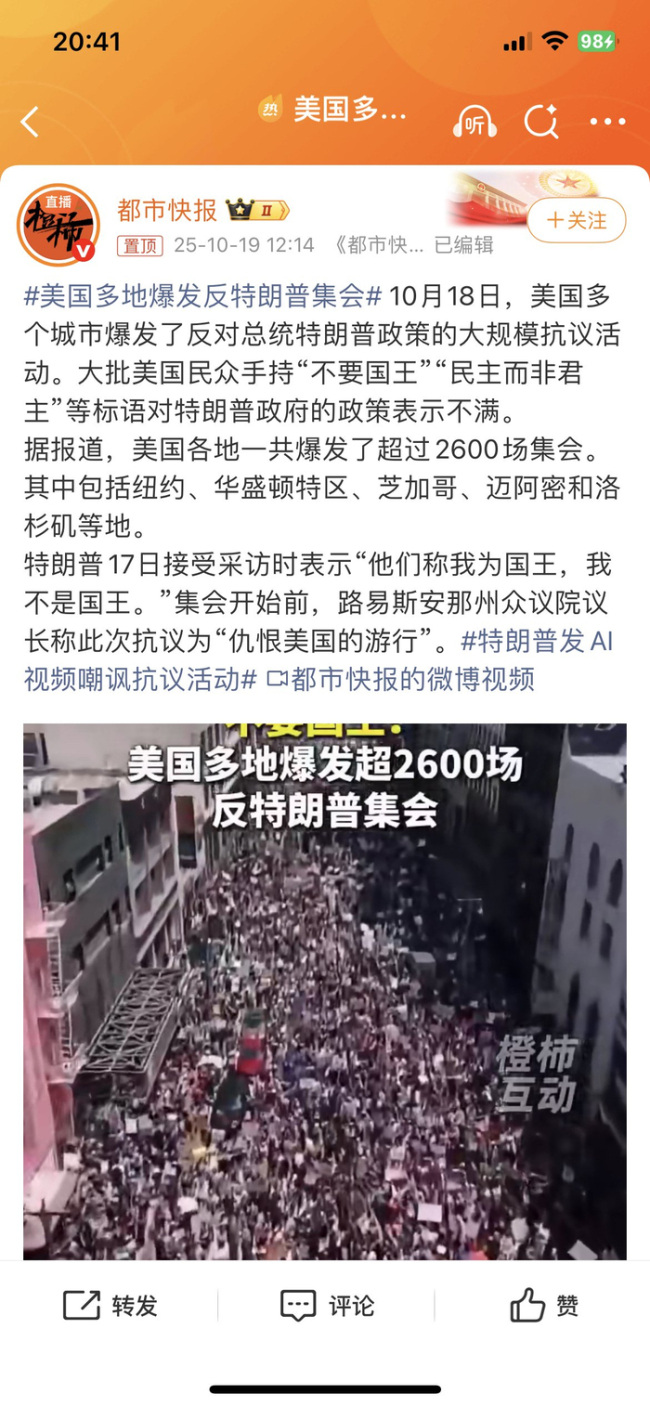Open comments with 评论 button
The height and width of the screenshot is (1407, 650).
(x=326, y=1305)
